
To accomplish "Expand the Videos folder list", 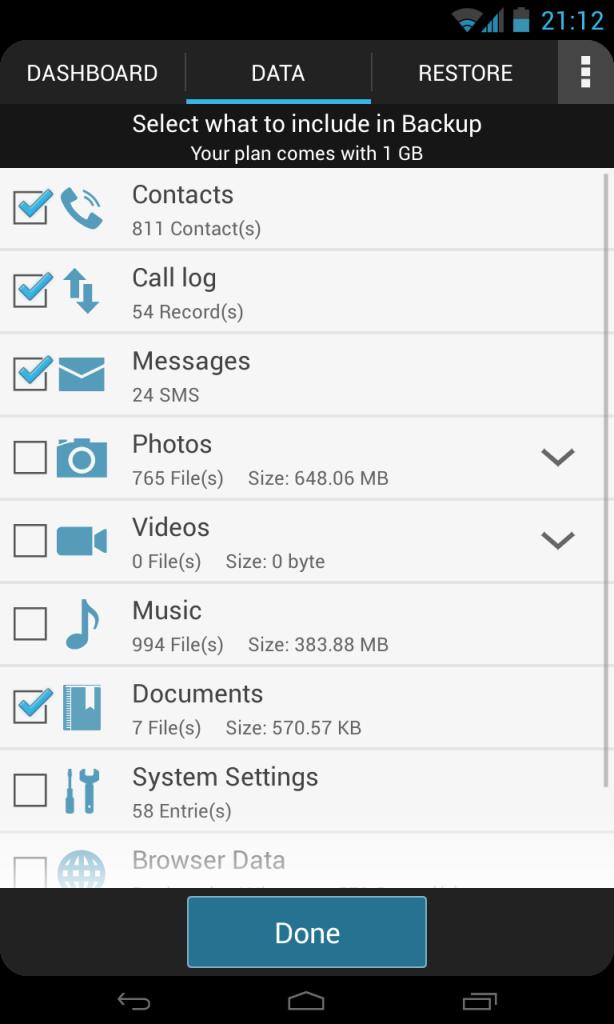I will [557, 541].
